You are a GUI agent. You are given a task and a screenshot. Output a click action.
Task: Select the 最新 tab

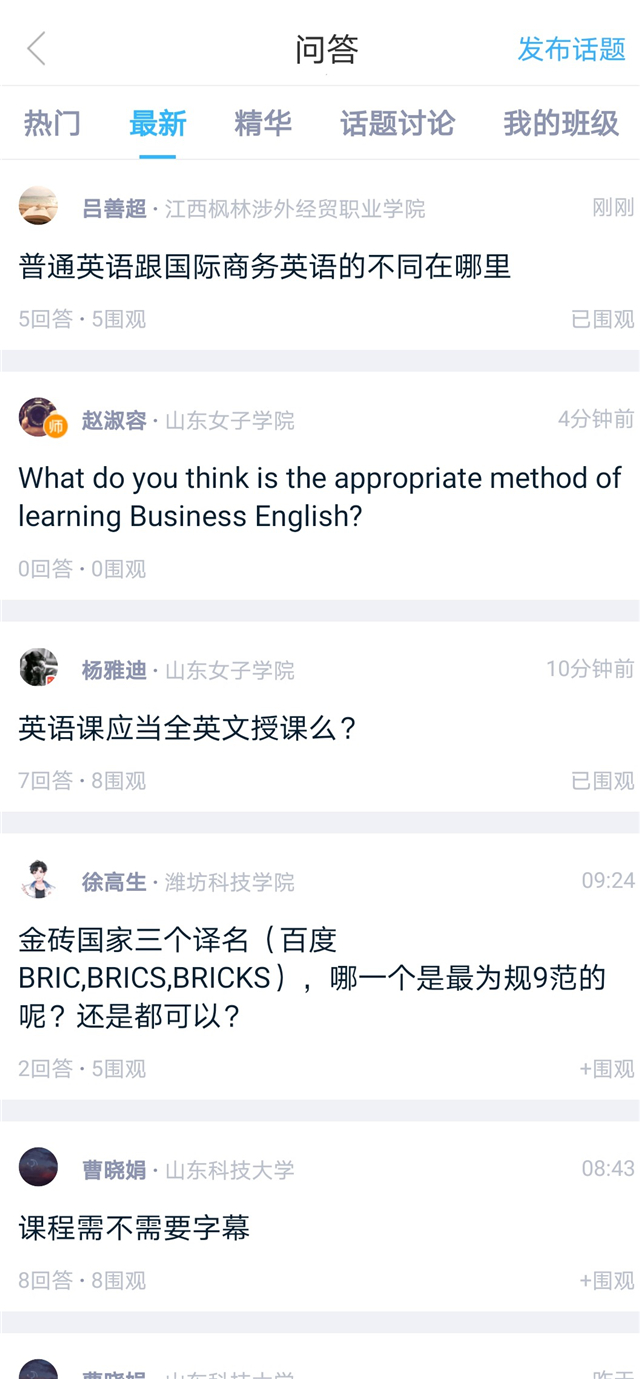158,124
